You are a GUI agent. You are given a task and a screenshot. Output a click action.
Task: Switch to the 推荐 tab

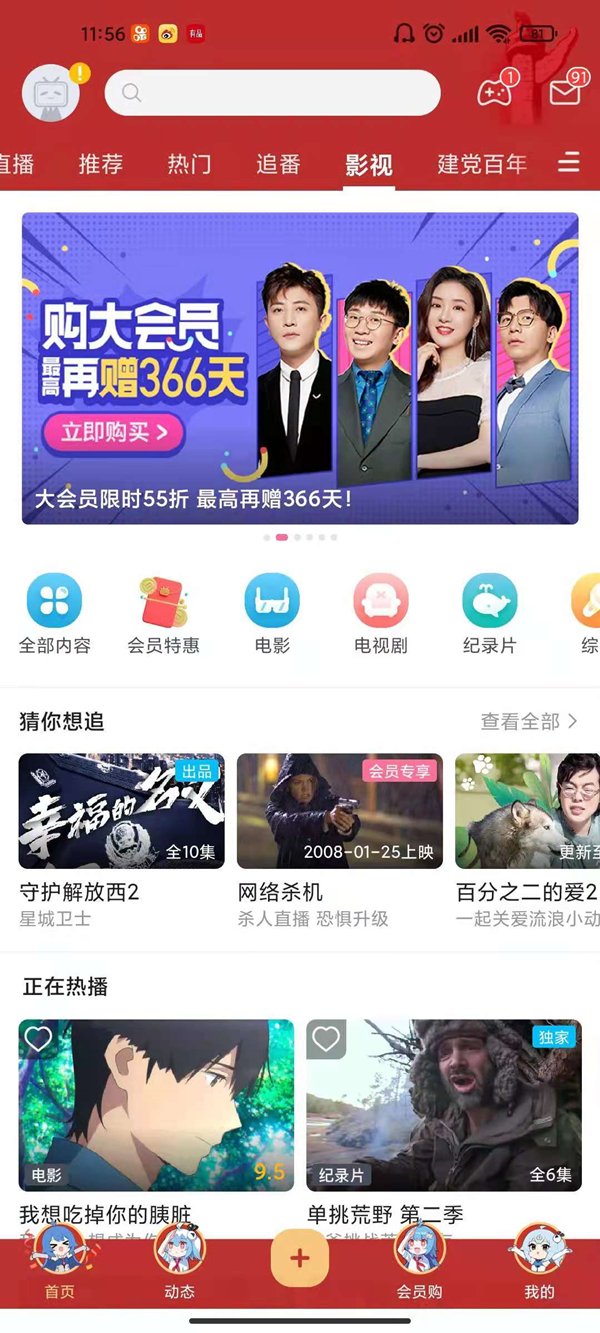point(101,164)
